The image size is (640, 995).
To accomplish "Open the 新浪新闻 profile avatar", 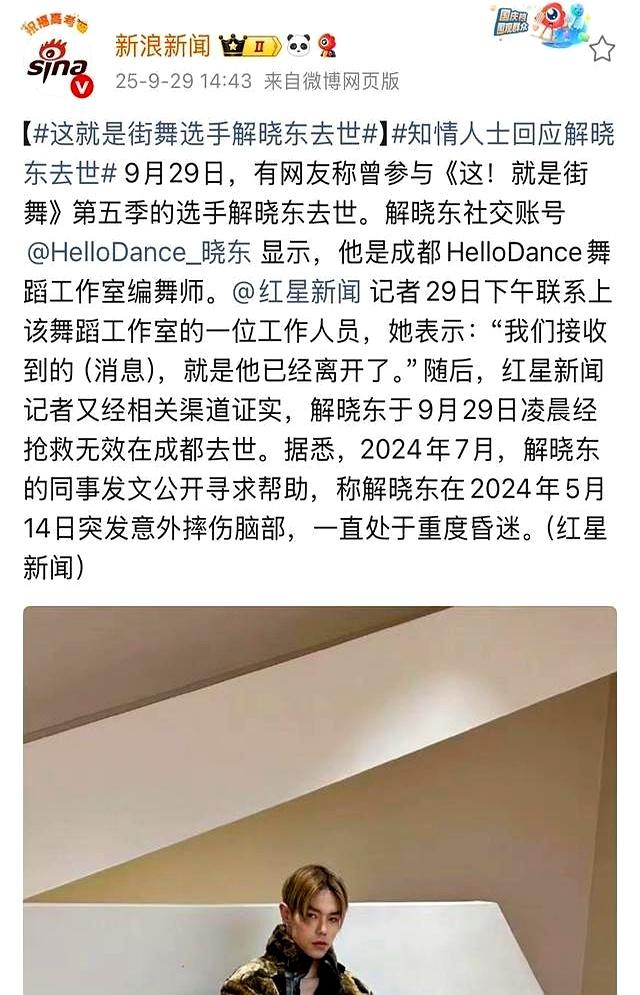I will pos(58,60).
